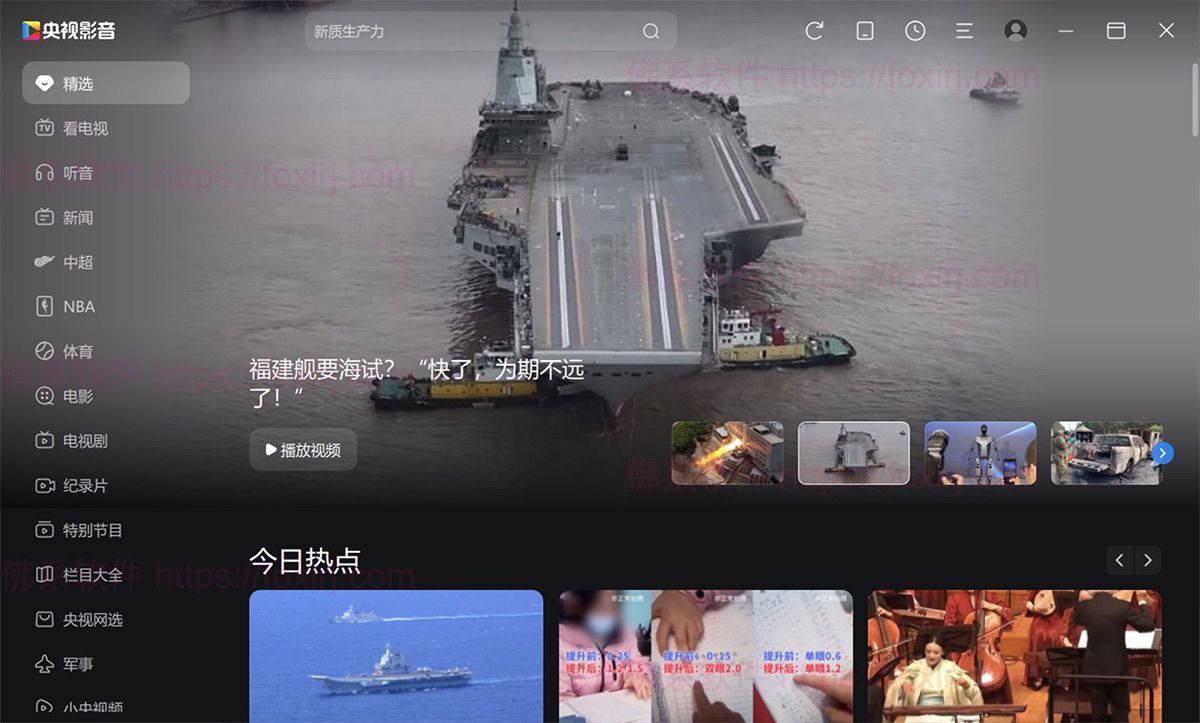Open the top bar list menu icon
1200x723 pixels.
coord(964,31)
